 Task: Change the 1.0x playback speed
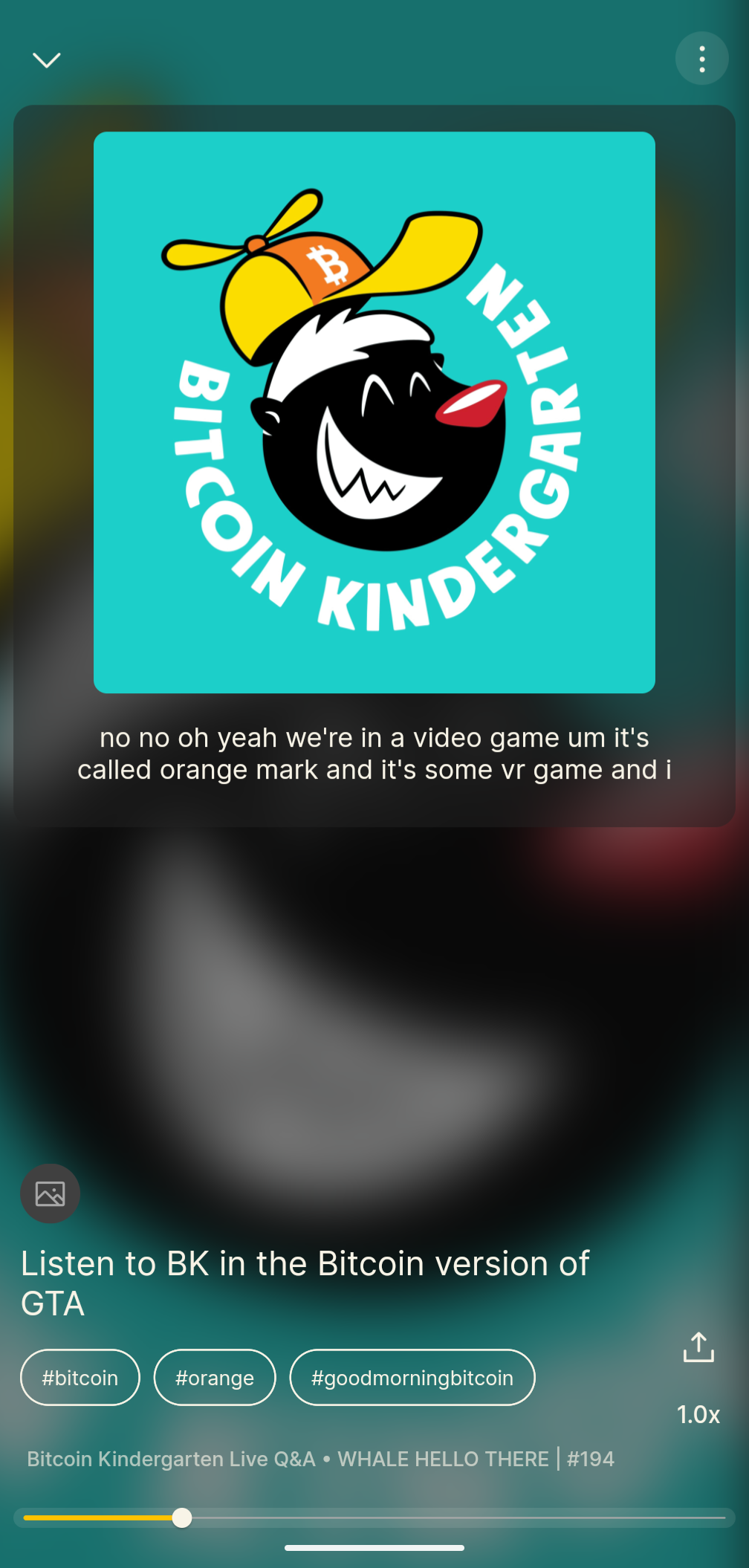click(x=698, y=1414)
